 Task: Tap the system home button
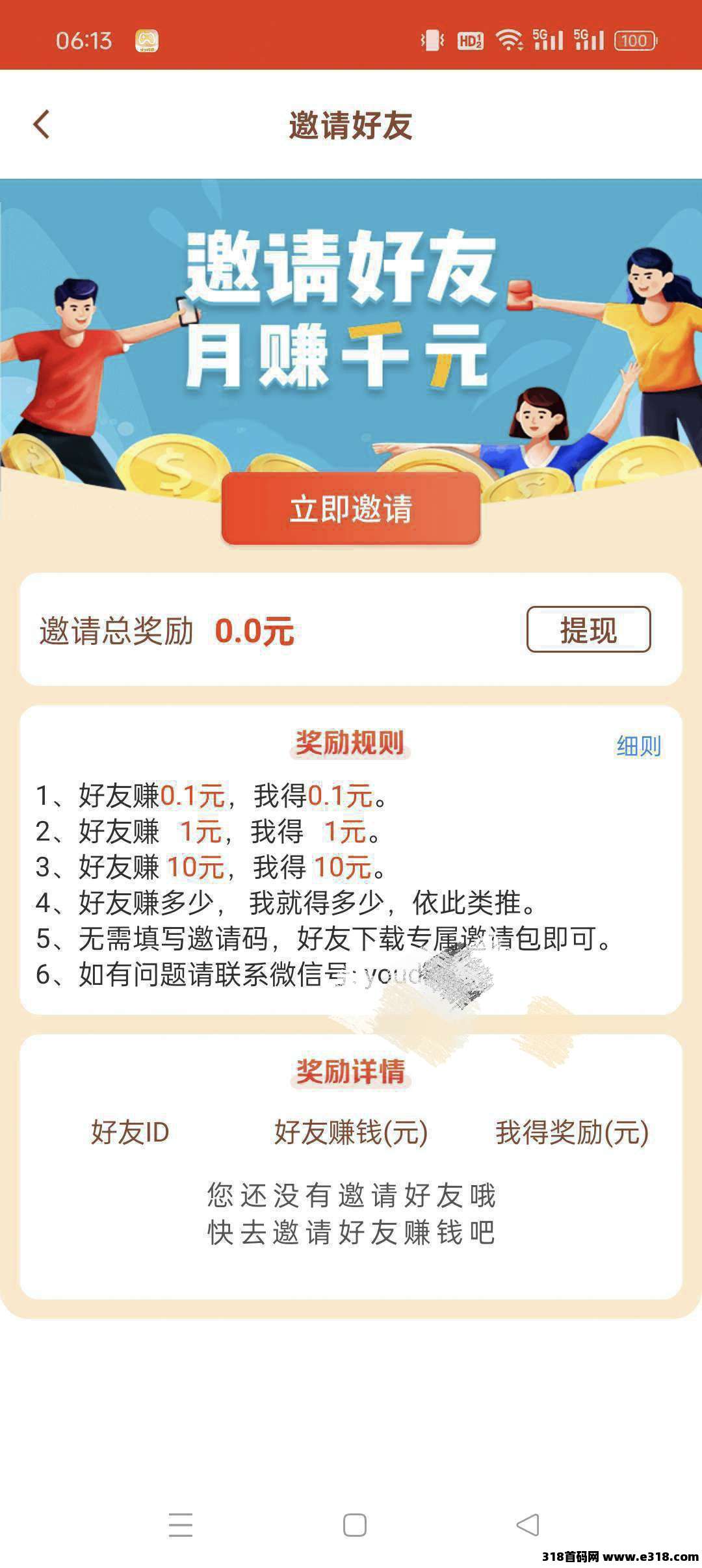click(354, 1524)
